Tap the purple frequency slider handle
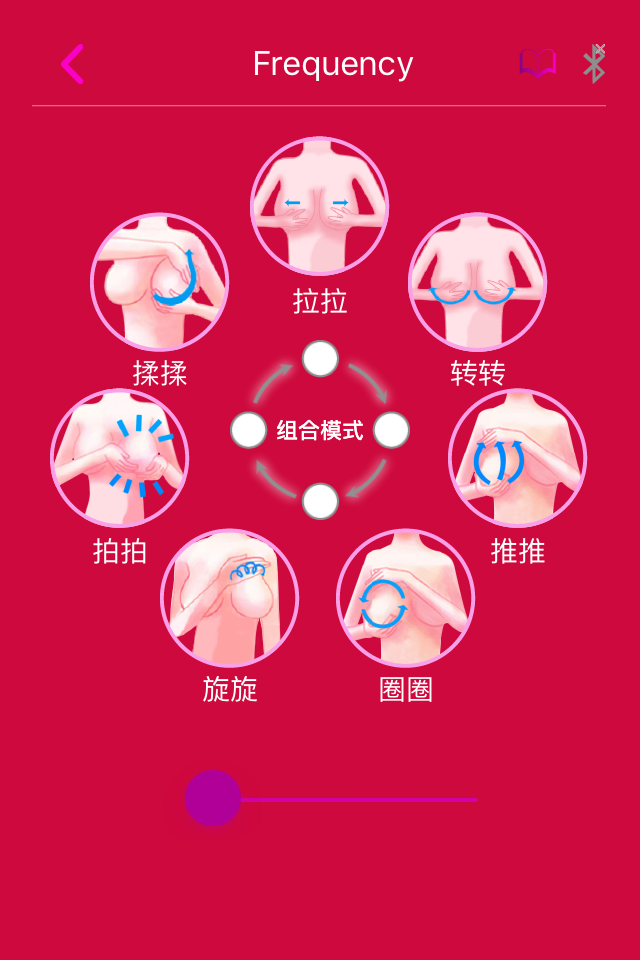Viewport: 640px width, 960px height. pyautogui.click(x=213, y=798)
